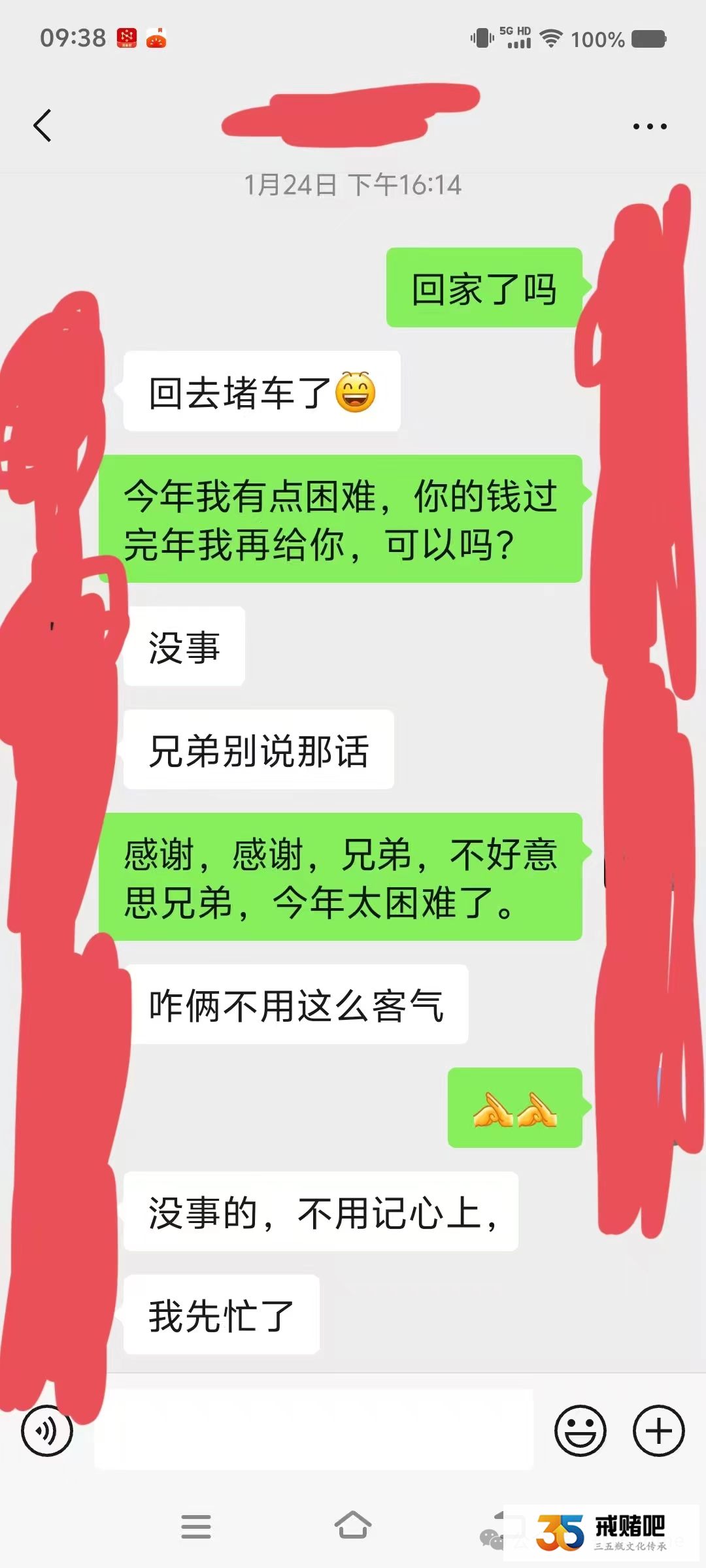Focus the message text field

(314, 1431)
